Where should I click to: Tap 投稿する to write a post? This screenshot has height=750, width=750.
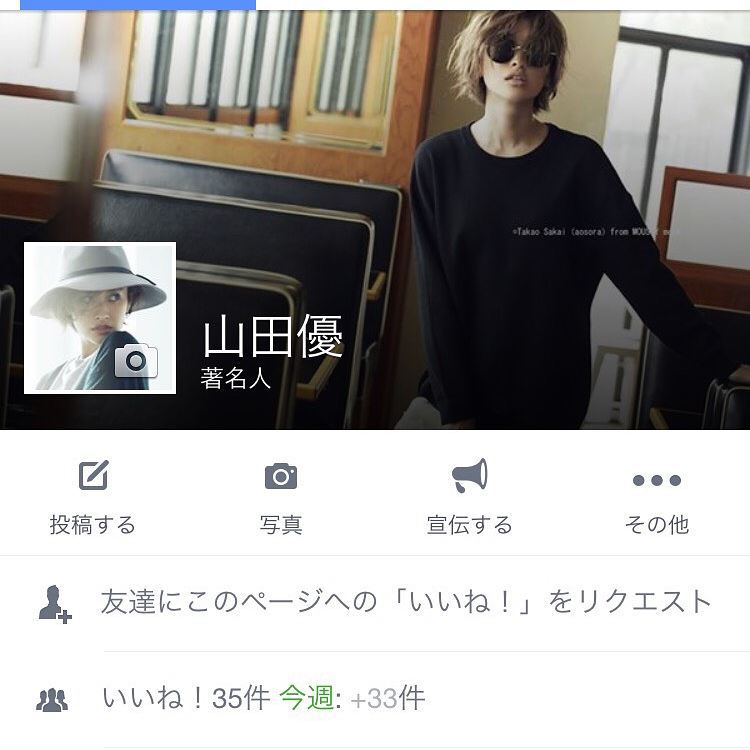click(x=92, y=496)
